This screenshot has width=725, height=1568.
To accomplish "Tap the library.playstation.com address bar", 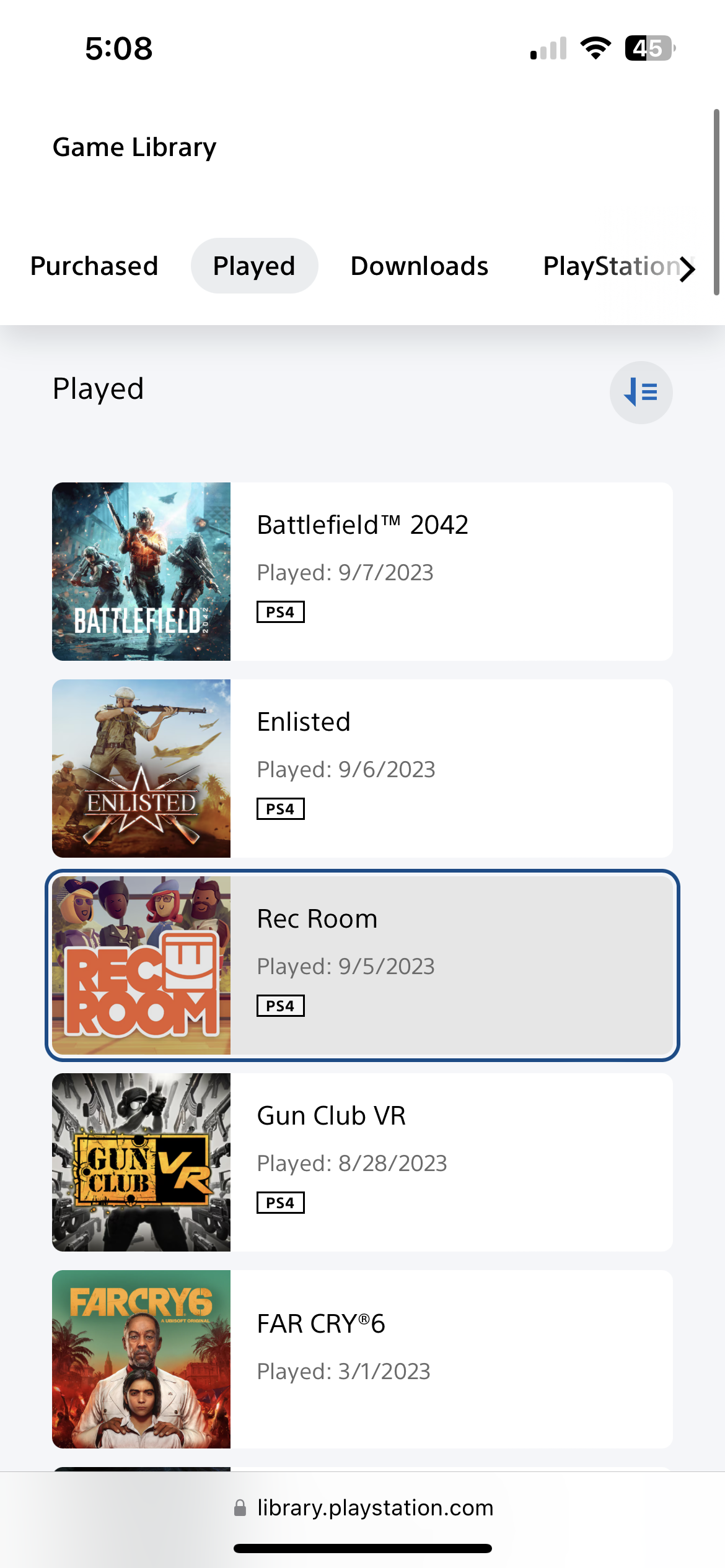I will [x=363, y=1508].
